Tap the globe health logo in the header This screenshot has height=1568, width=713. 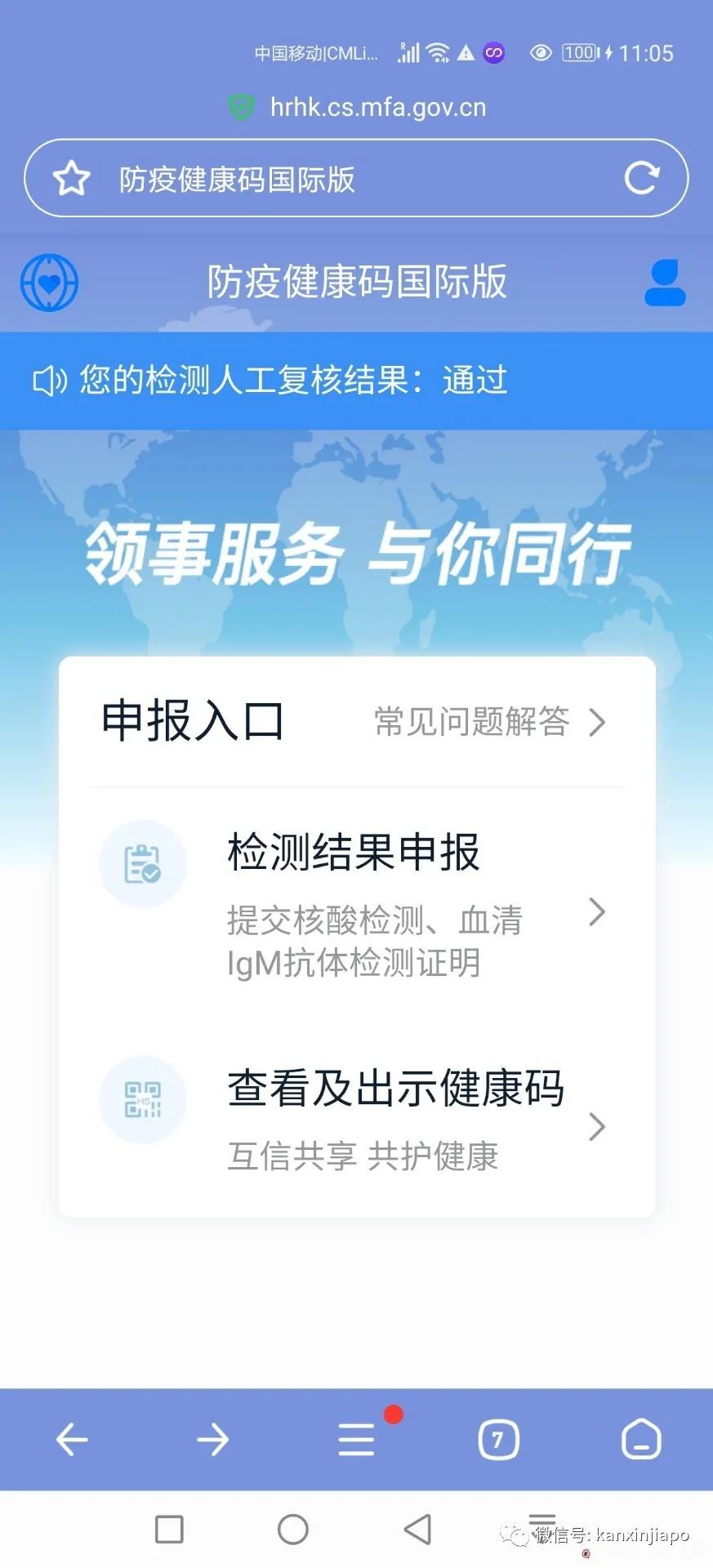coord(48,281)
